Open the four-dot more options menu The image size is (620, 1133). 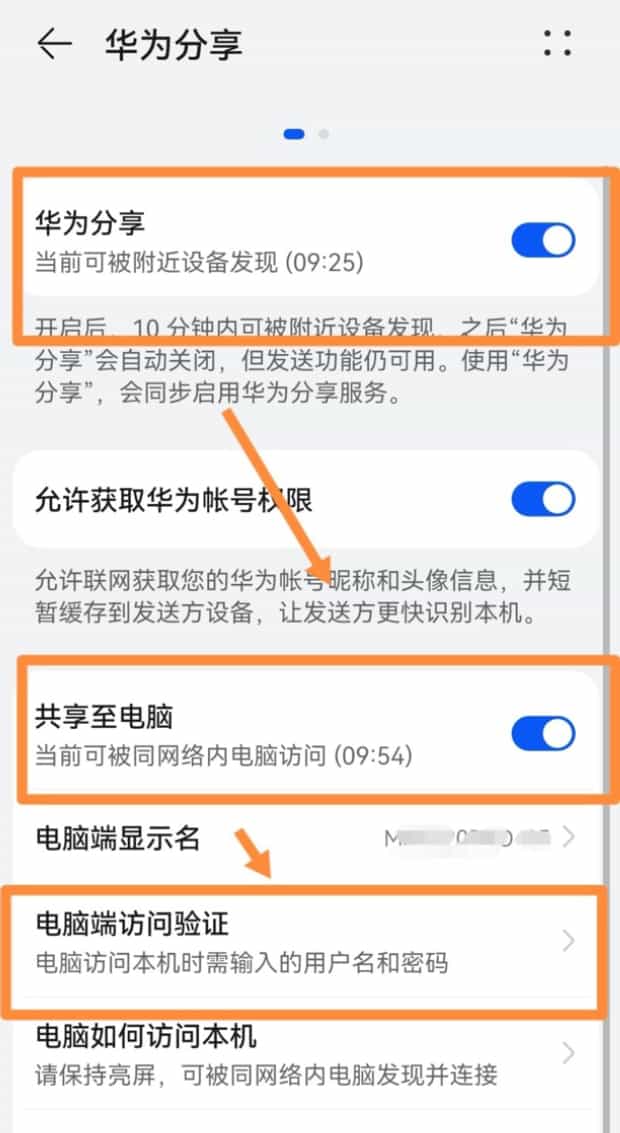(557, 43)
